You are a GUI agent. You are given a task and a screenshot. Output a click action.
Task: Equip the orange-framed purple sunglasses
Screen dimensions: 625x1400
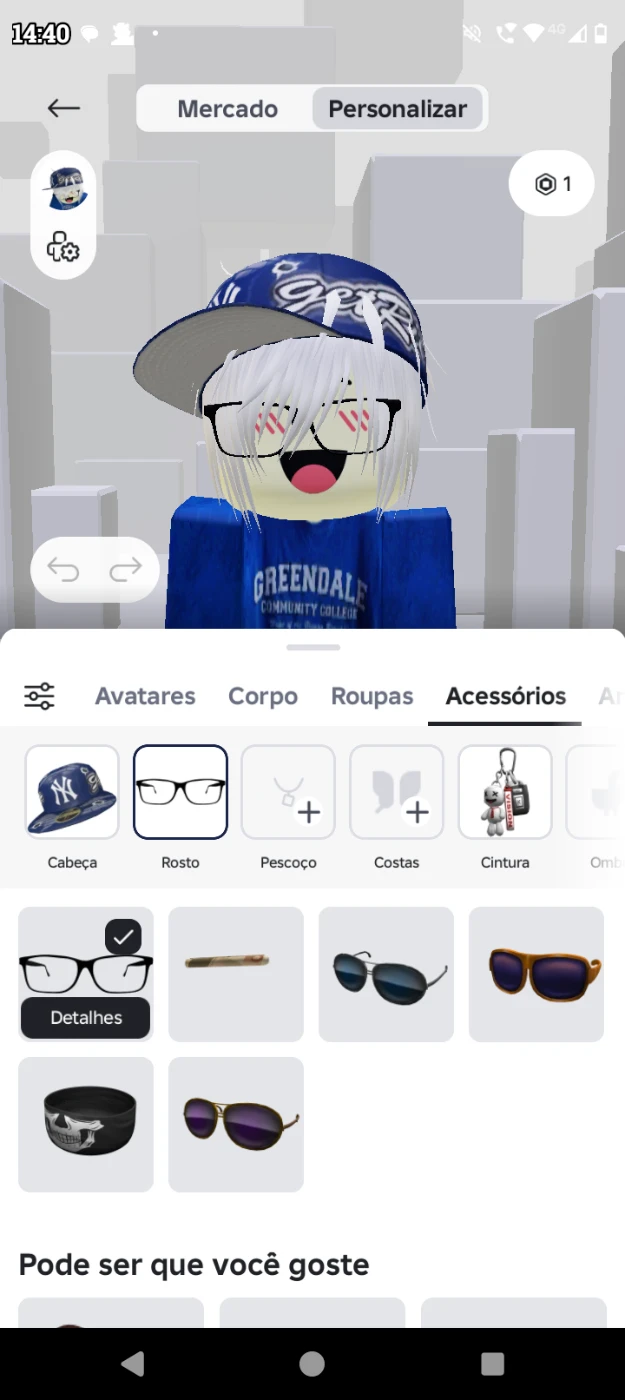536,974
